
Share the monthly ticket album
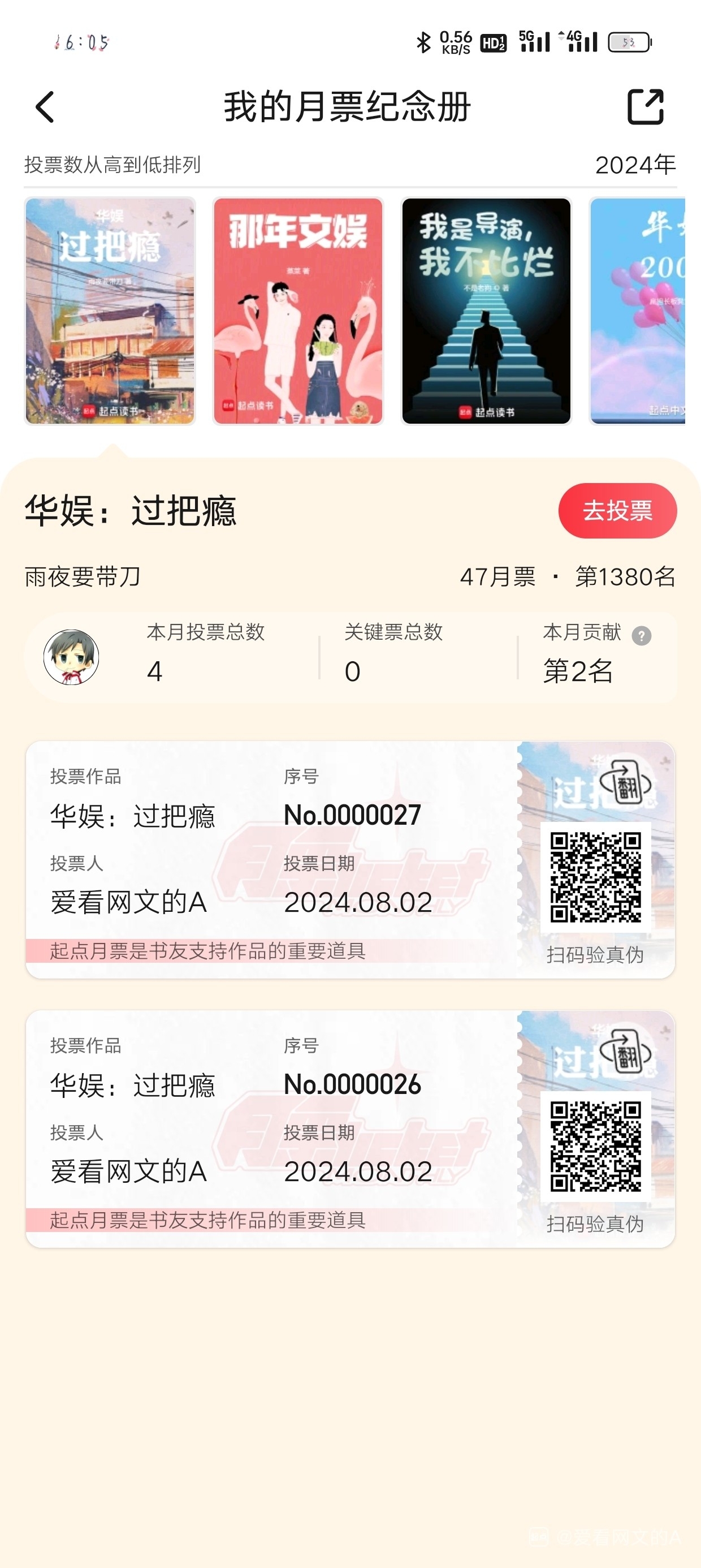click(645, 107)
